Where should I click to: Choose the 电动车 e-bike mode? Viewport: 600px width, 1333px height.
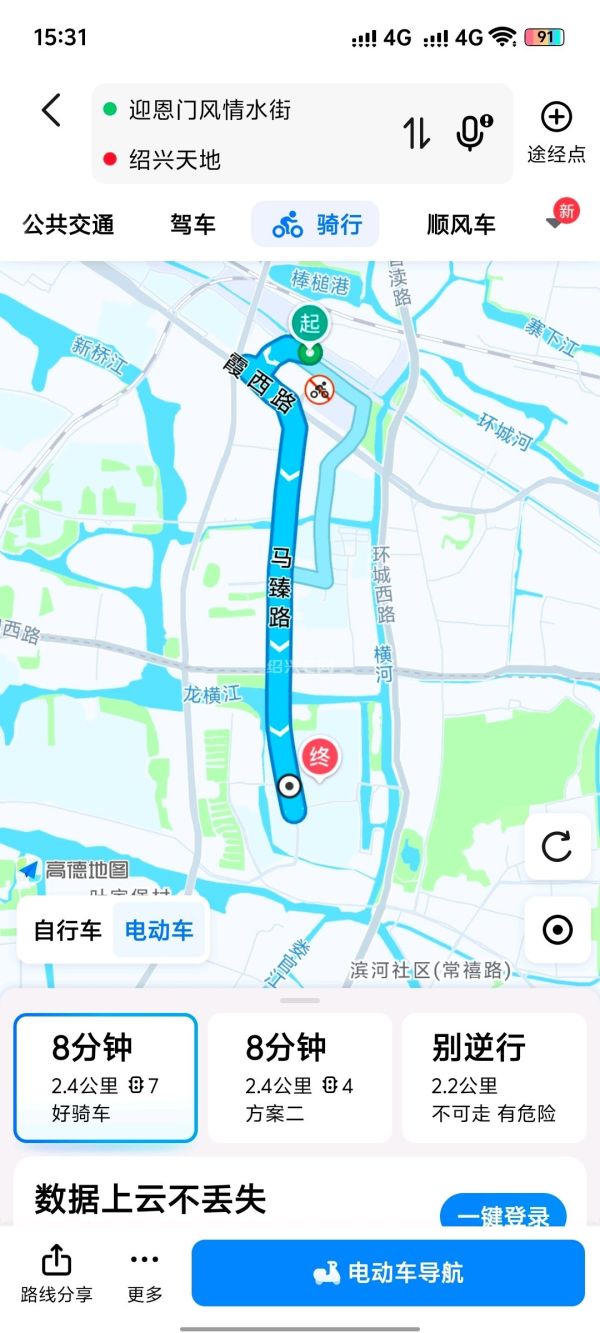tap(158, 931)
